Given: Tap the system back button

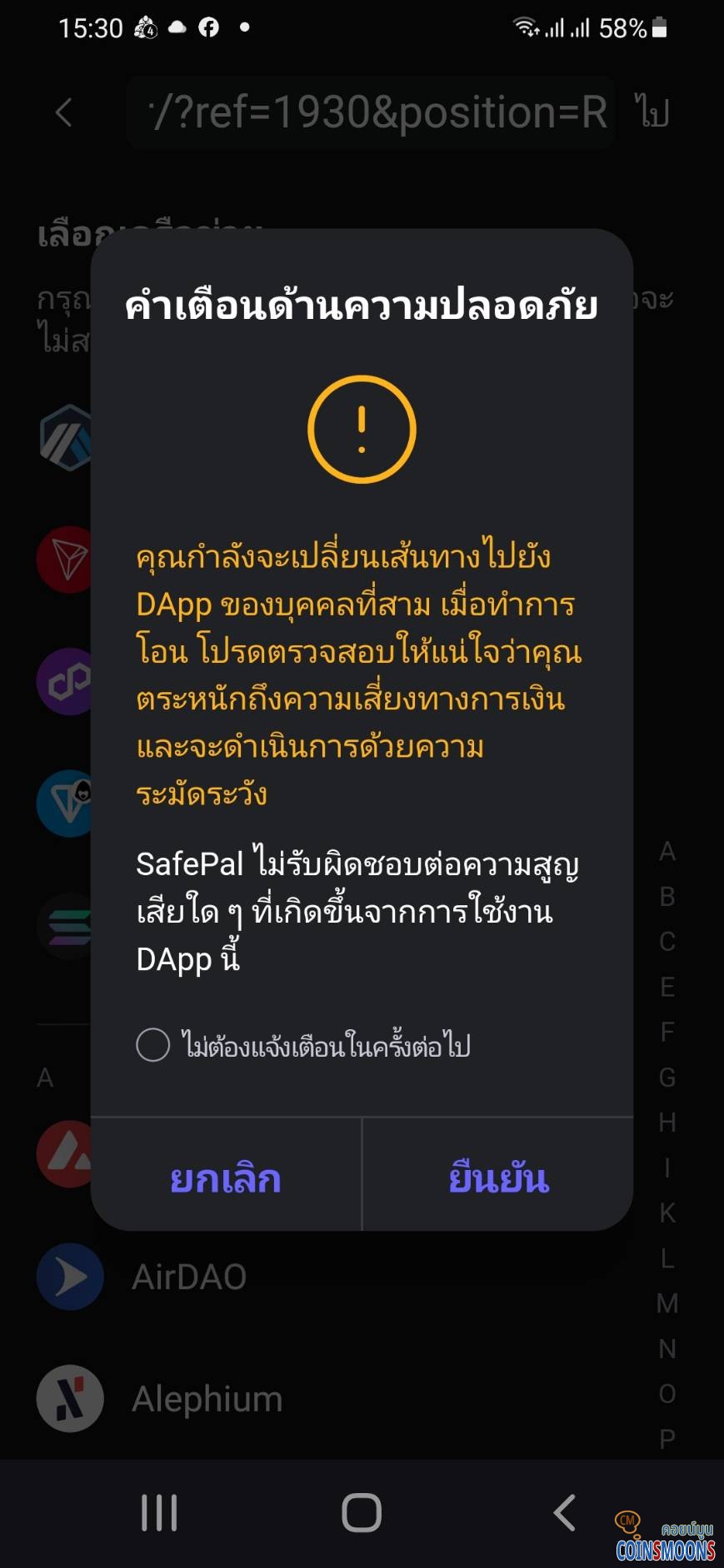Looking at the screenshot, I should pos(565,1513).
